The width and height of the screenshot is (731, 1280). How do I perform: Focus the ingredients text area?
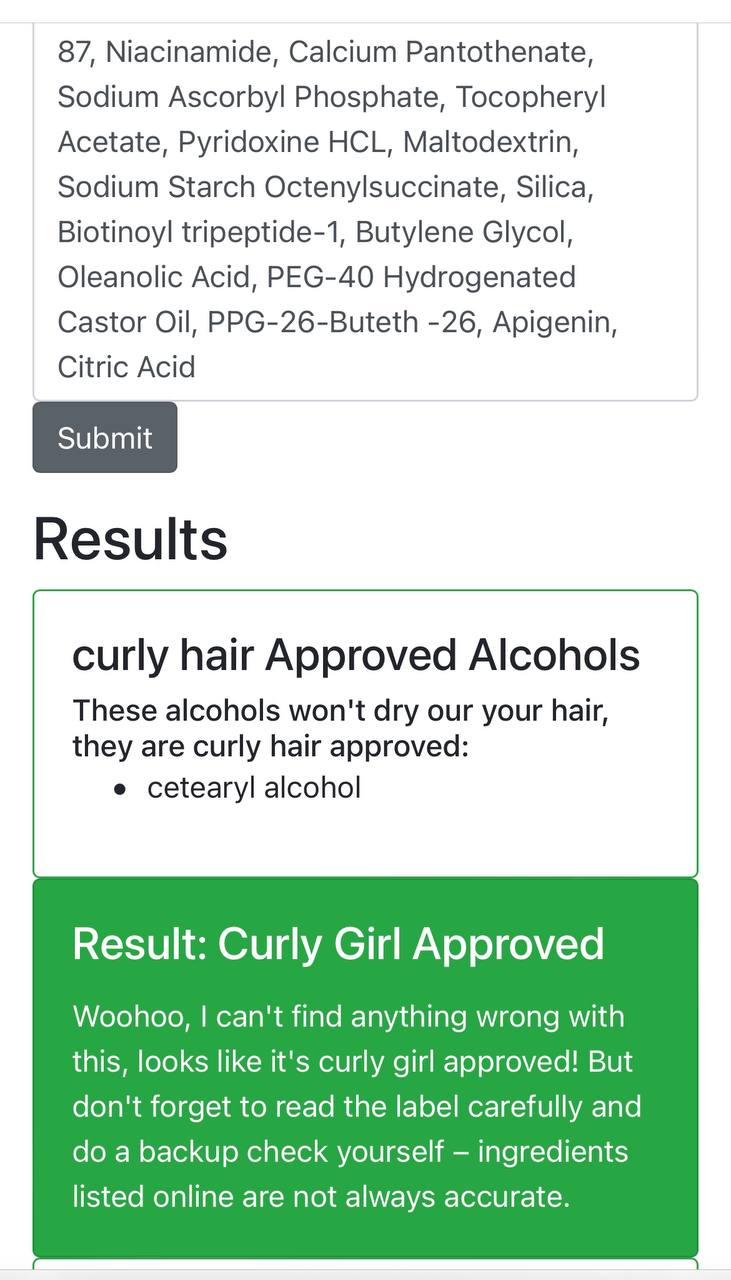[365, 211]
